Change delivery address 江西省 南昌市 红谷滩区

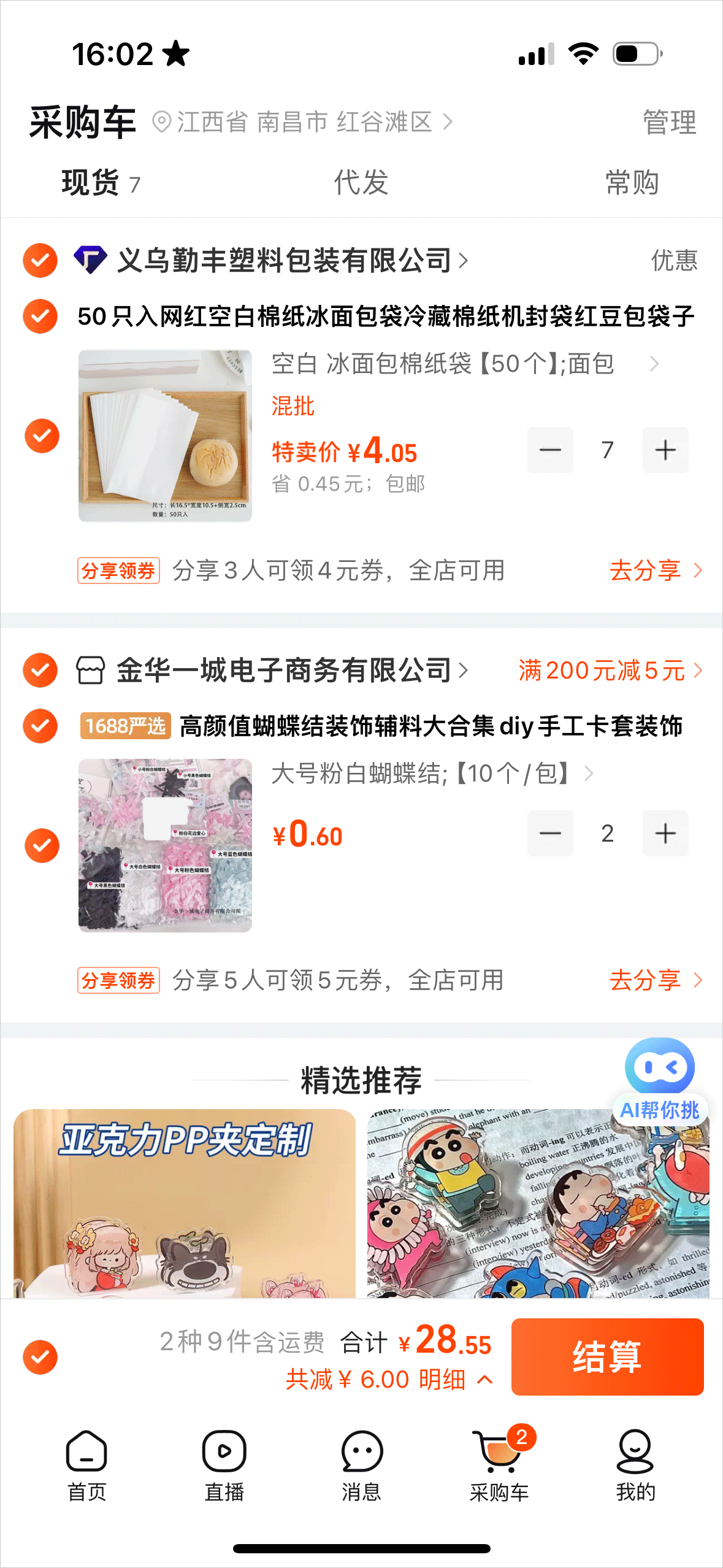pos(304,122)
